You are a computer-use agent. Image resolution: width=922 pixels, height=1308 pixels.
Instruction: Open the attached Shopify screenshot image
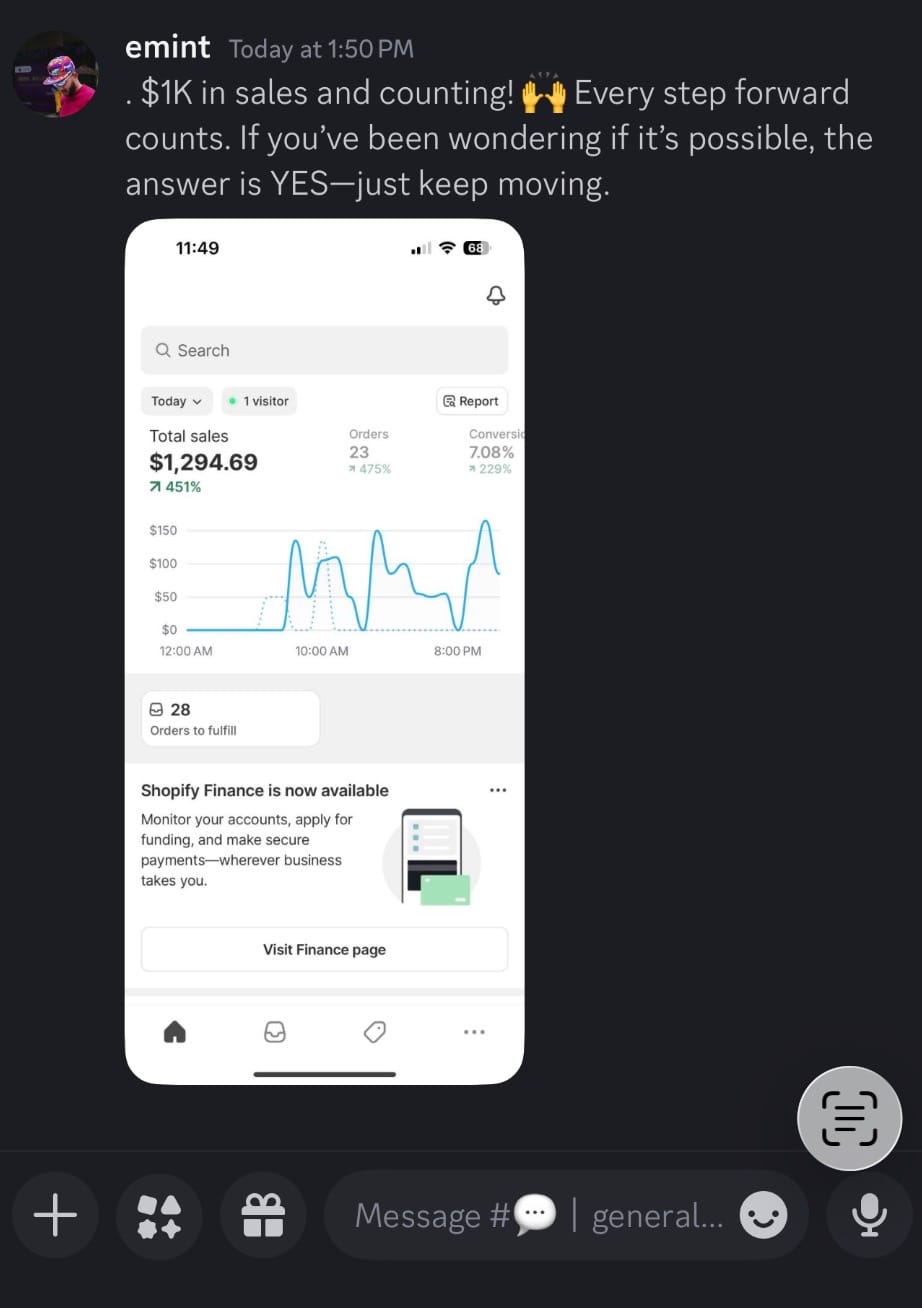pos(324,650)
